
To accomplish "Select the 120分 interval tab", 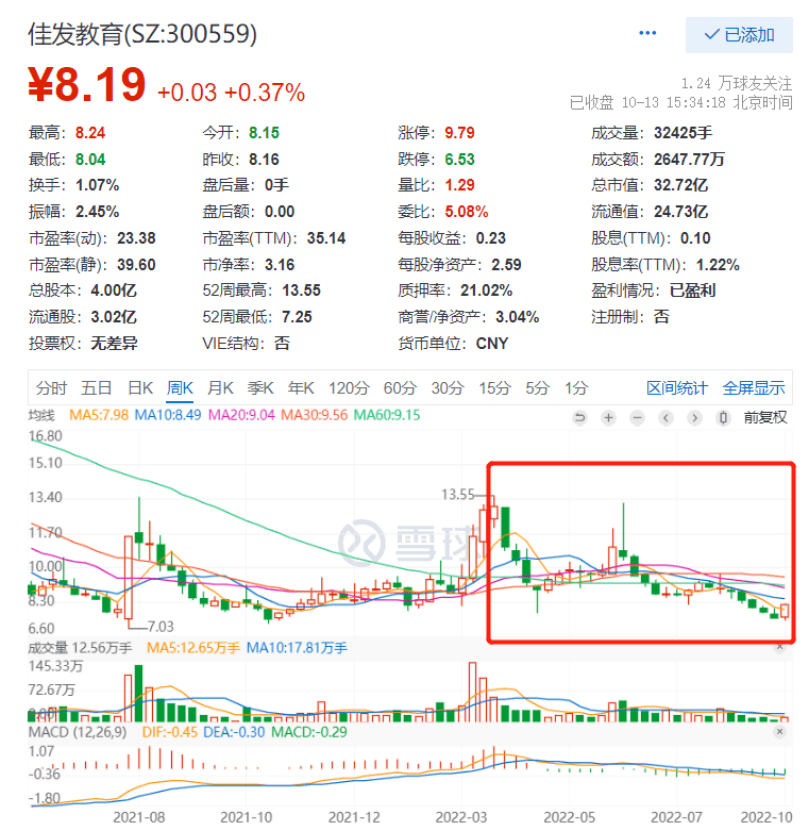I will (x=348, y=388).
